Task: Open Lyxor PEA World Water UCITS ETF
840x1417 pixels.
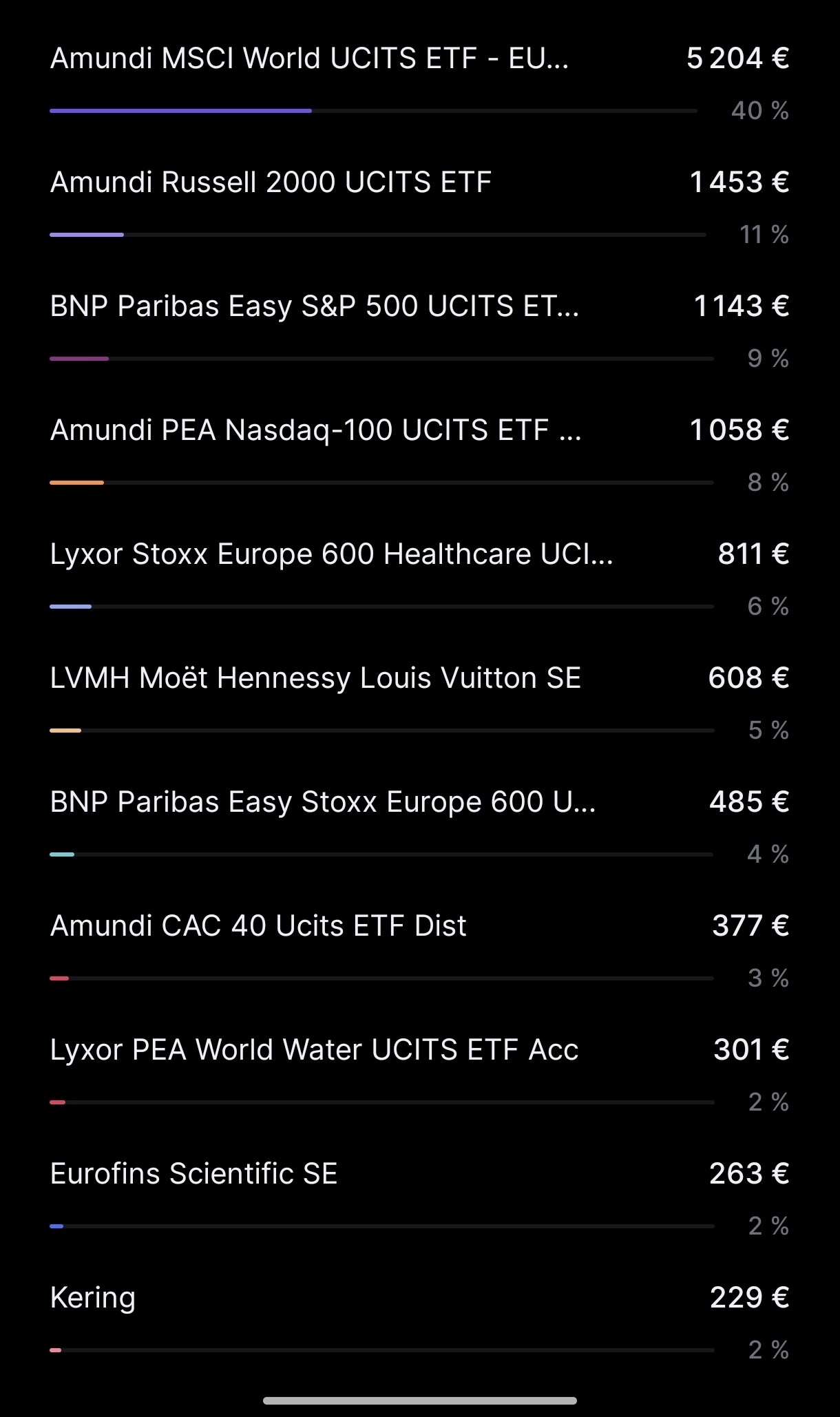Action: [420, 1074]
